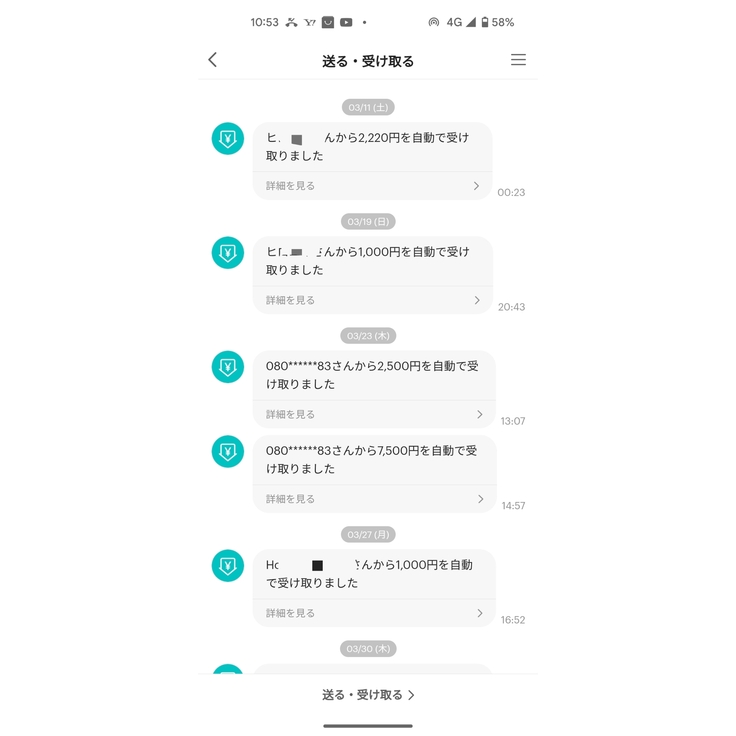View details of the 2,220円 receipt

(x=372, y=186)
